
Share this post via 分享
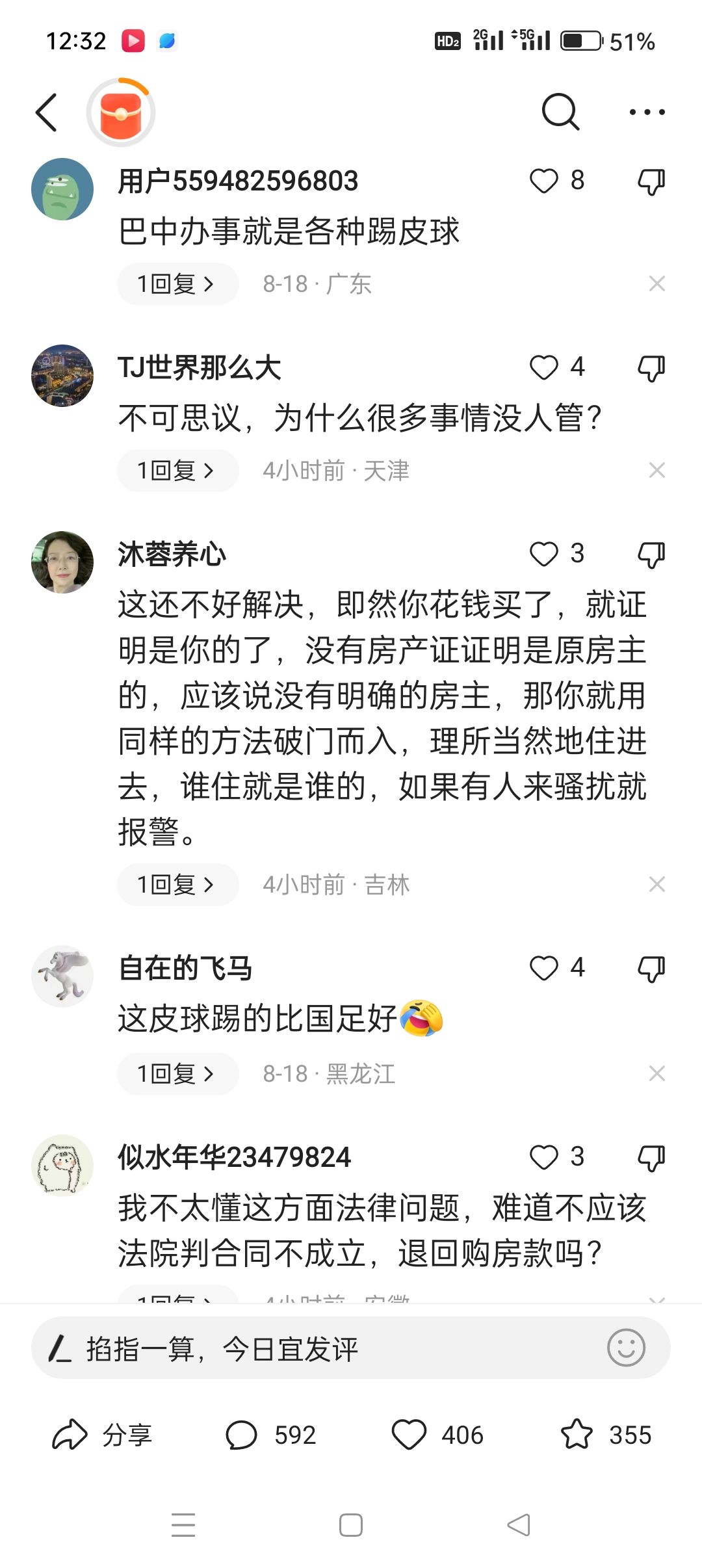(103, 1435)
